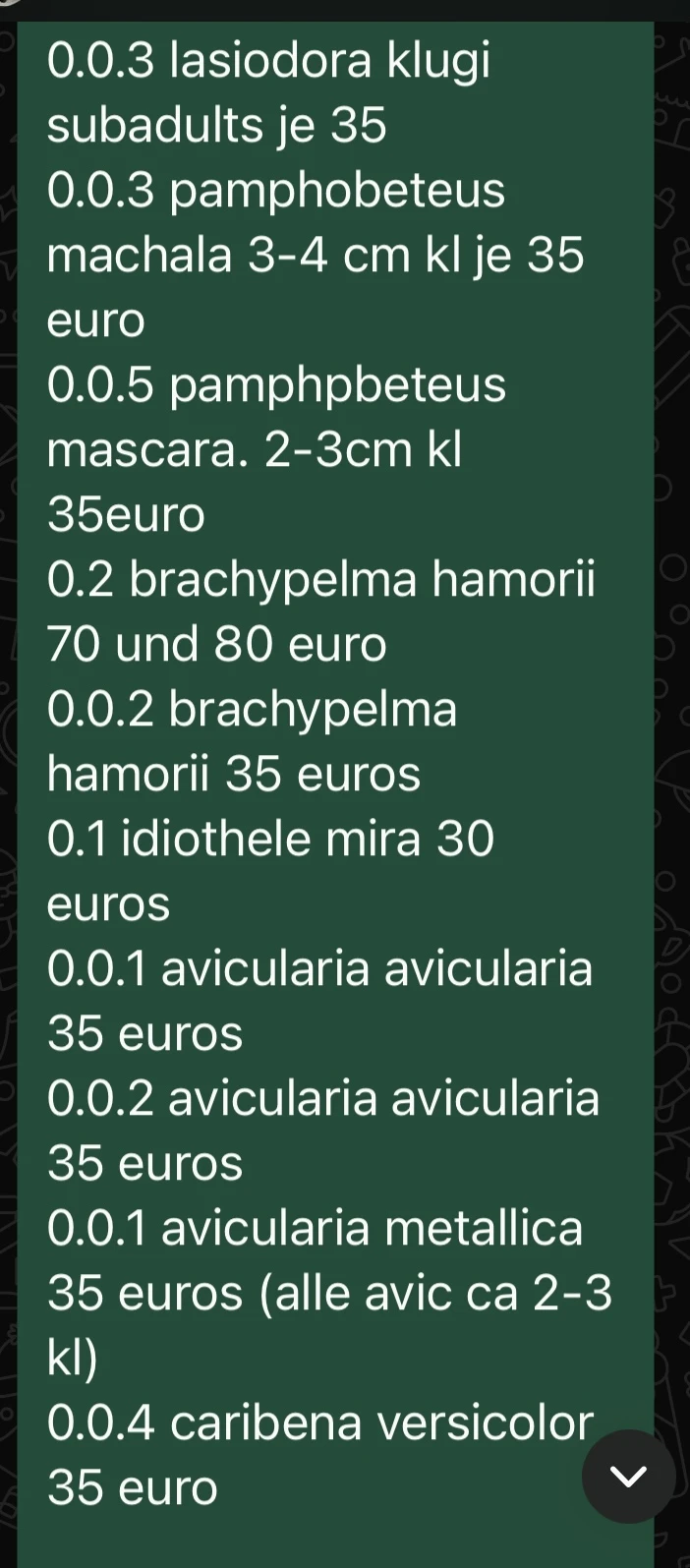
Task: Jump to the latest message in chat
Action: pos(628,1476)
